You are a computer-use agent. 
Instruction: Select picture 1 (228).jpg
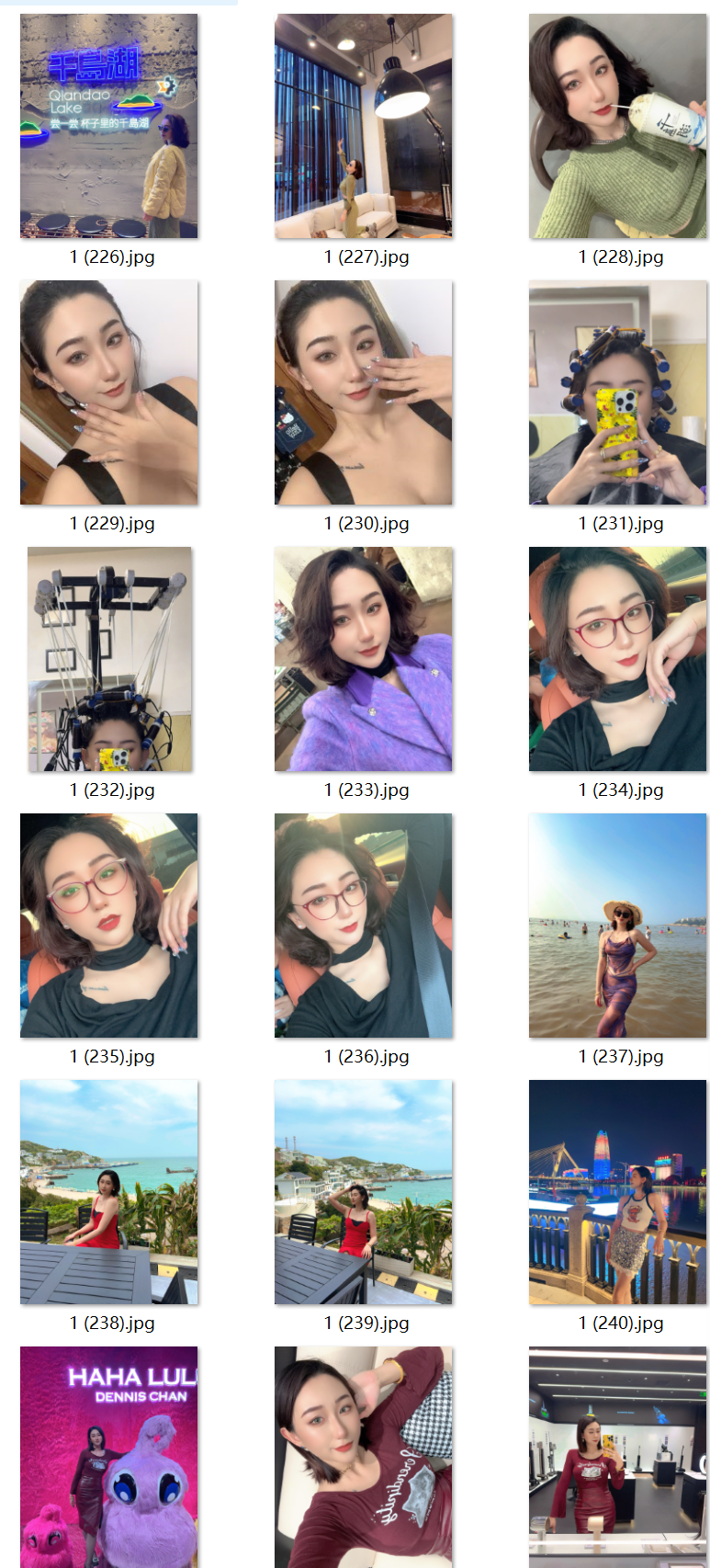pyautogui.click(x=618, y=126)
